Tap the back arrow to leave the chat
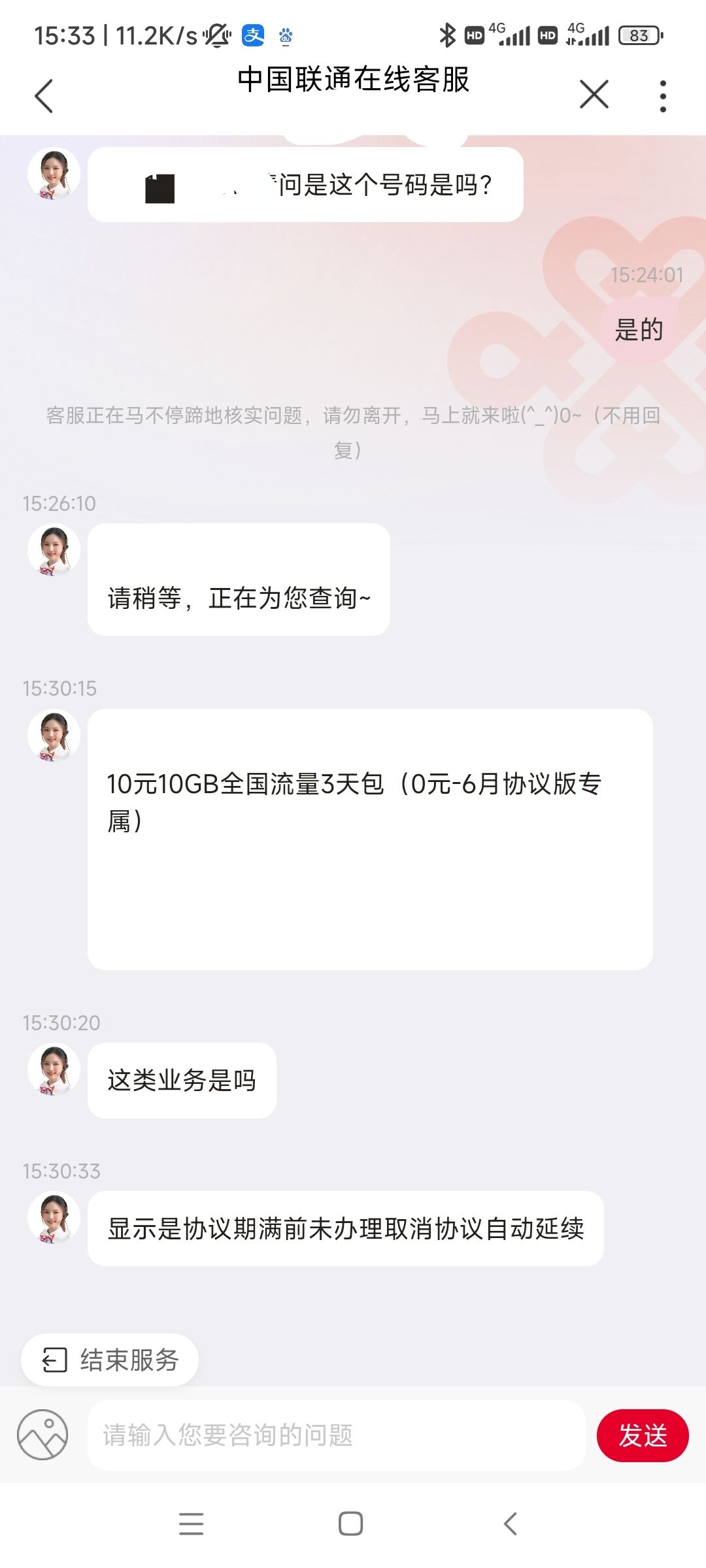 pos(44,95)
